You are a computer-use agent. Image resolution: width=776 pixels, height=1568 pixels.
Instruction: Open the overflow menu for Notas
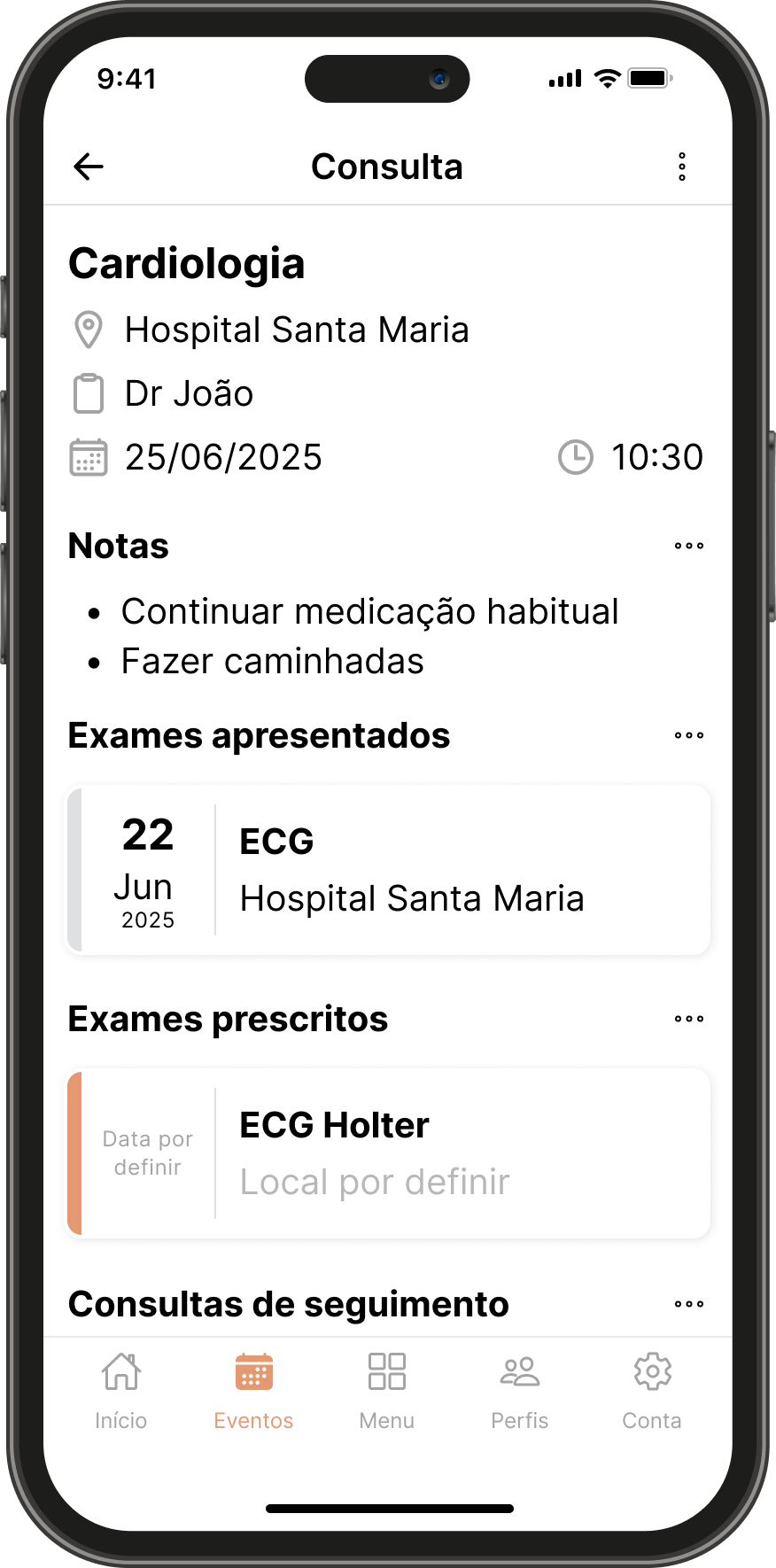click(x=688, y=546)
